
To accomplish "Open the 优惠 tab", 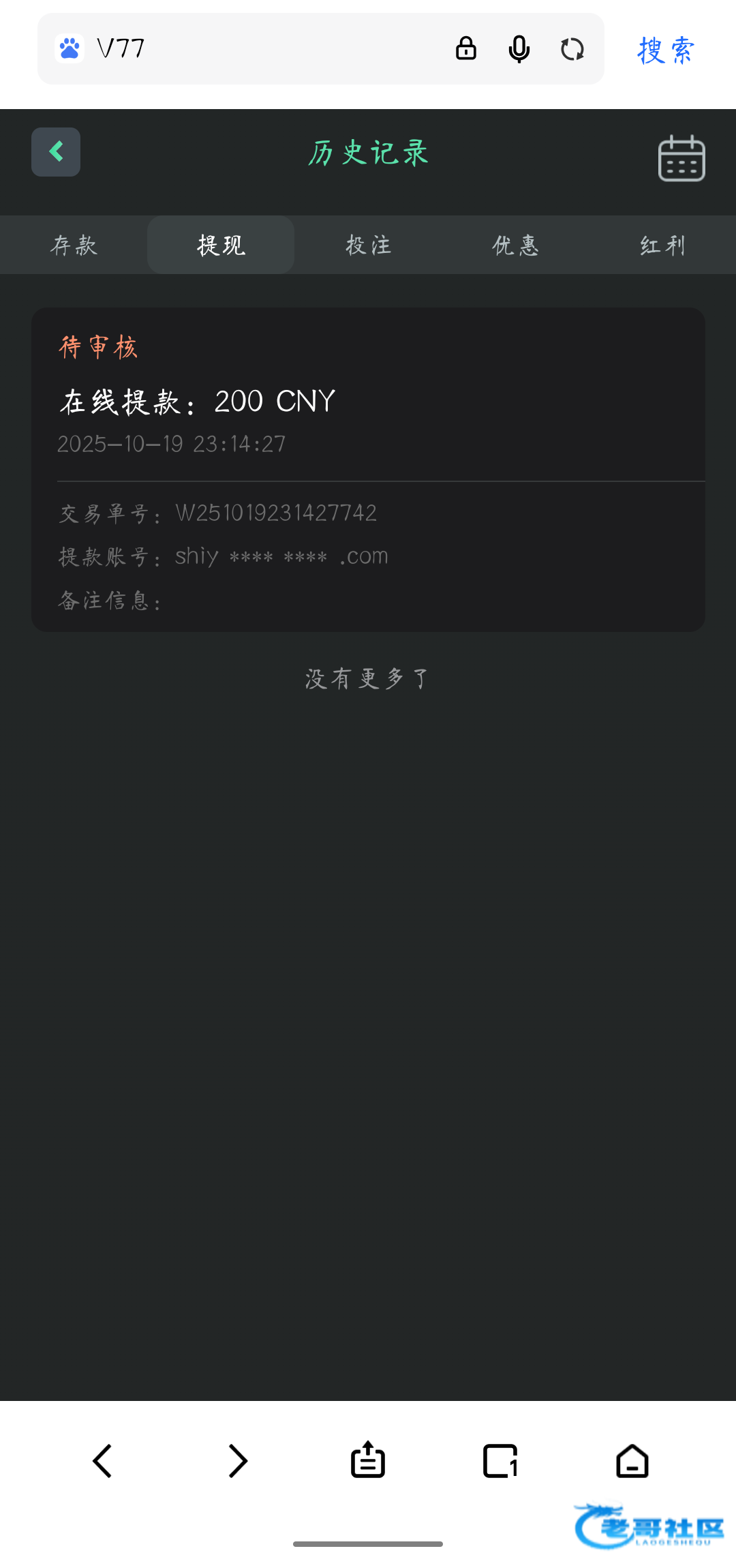I will click(x=515, y=245).
